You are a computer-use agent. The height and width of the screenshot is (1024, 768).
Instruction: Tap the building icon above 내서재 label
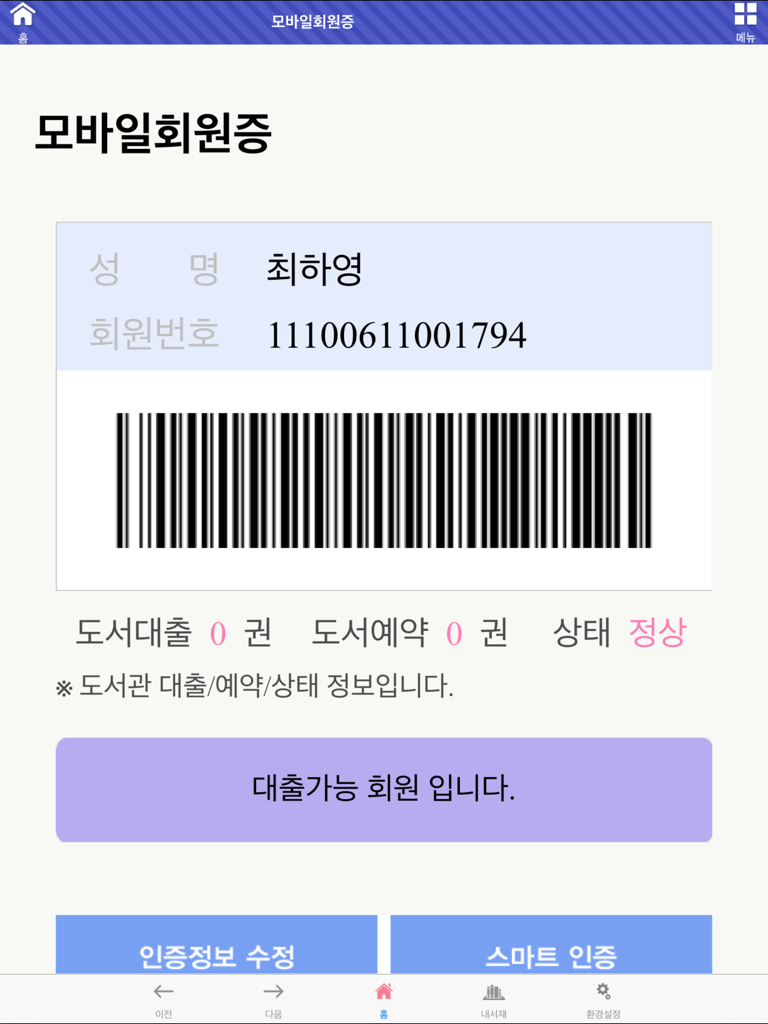tap(492, 990)
